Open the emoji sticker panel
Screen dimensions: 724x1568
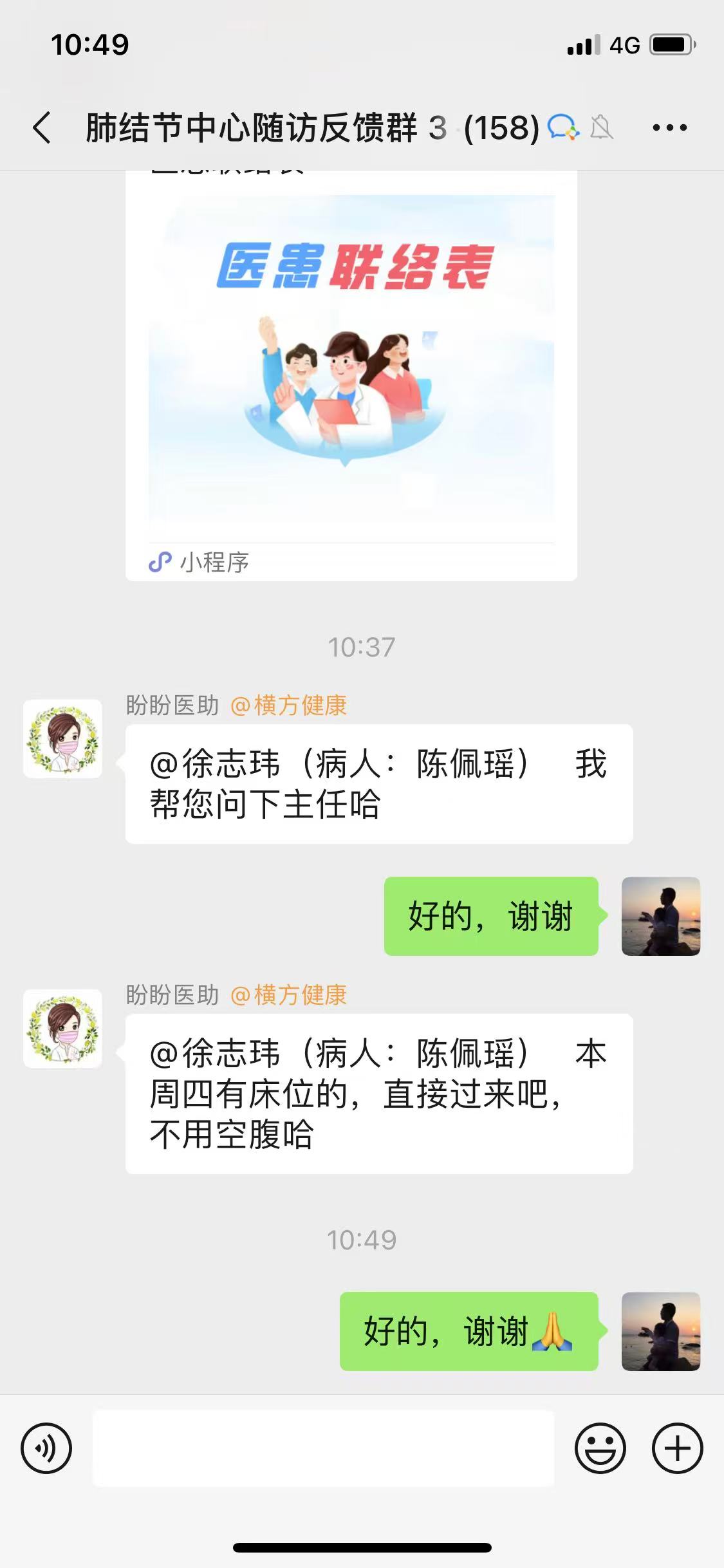pyautogui.click(x=600, y=1448)
